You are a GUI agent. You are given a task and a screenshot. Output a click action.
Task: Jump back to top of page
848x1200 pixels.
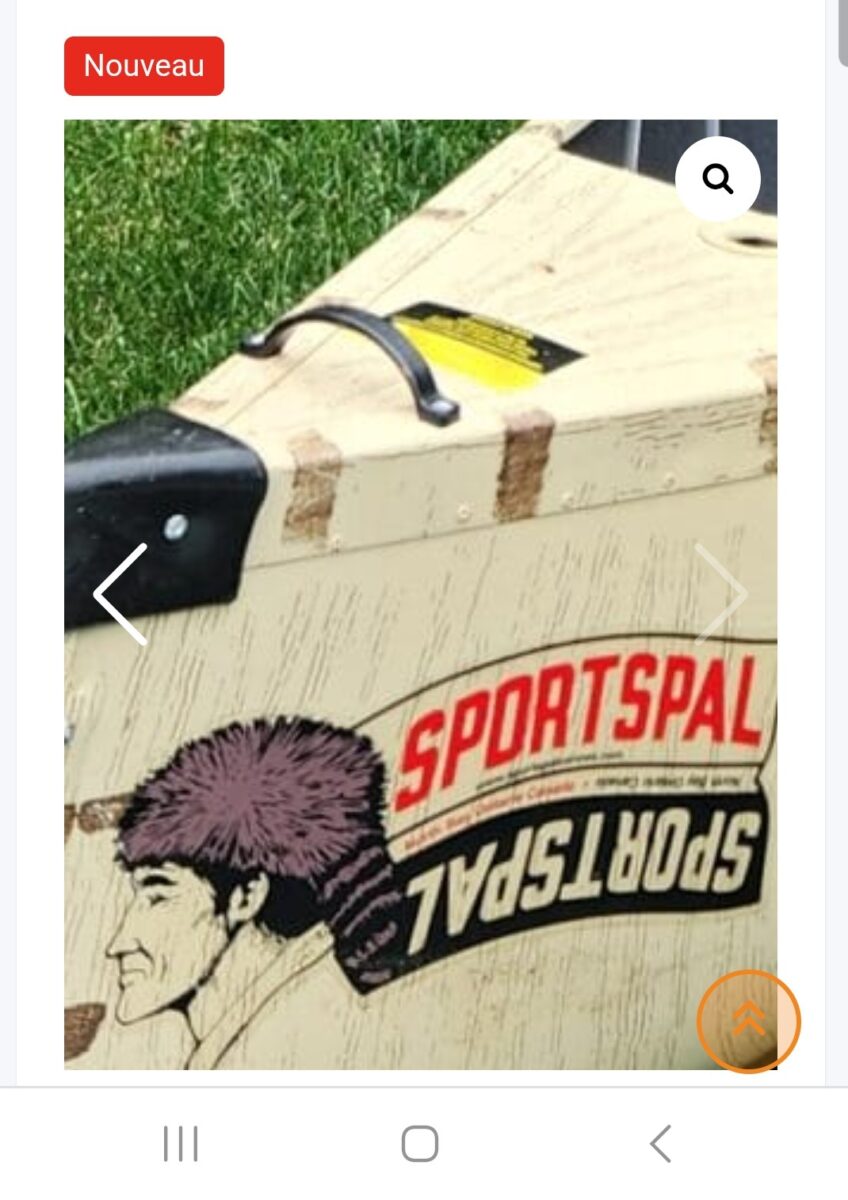pyautogui.click(x=748, y=1020)
